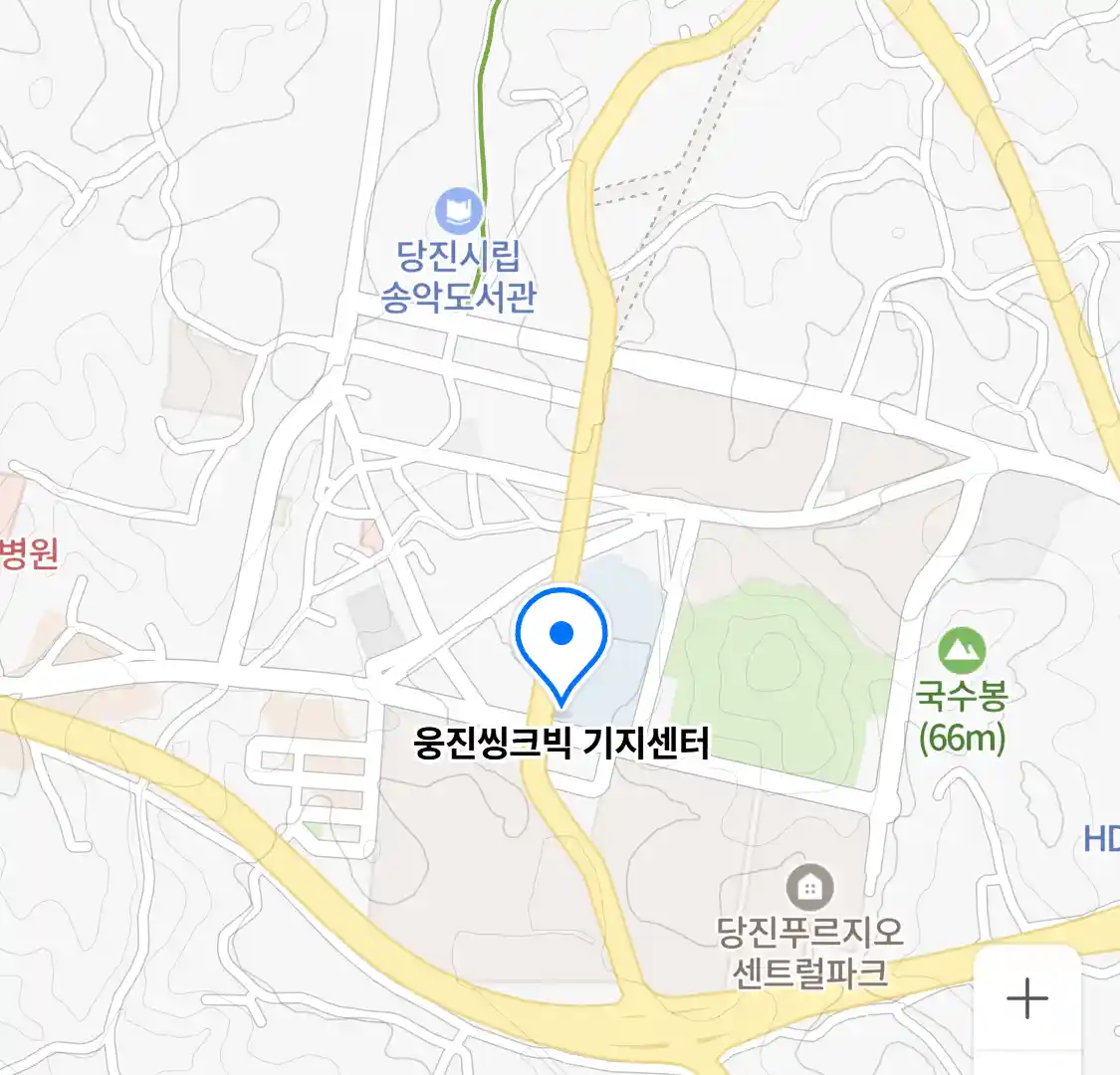
Task: Open 당진푸르지오 센트럴파크 apartment marker
Action: click(x=810, y=886)
